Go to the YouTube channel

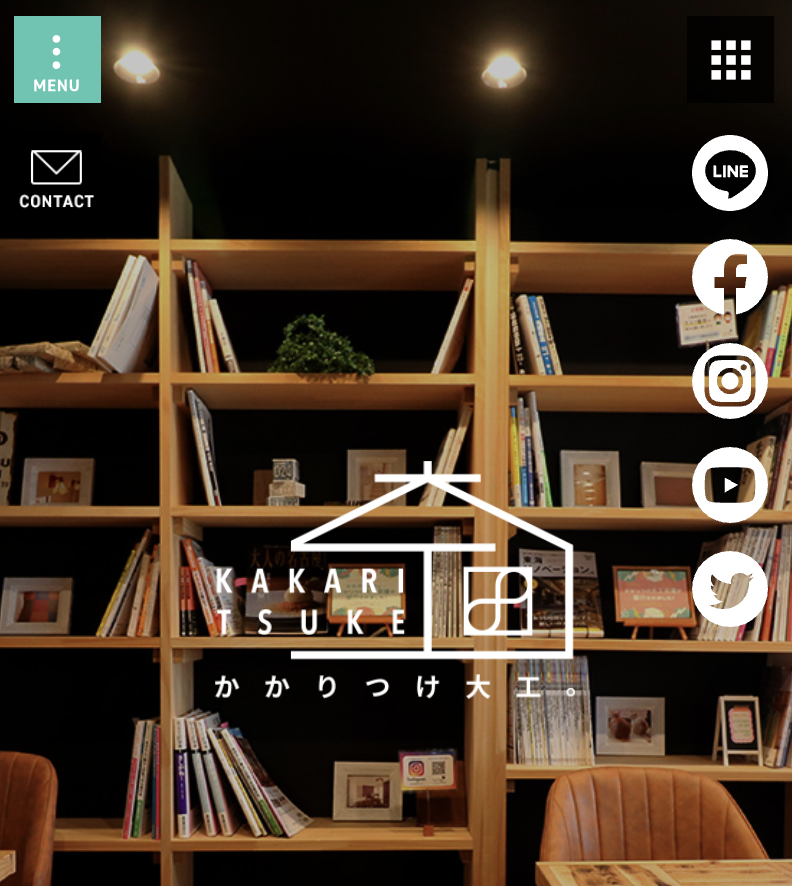(730, 485)
